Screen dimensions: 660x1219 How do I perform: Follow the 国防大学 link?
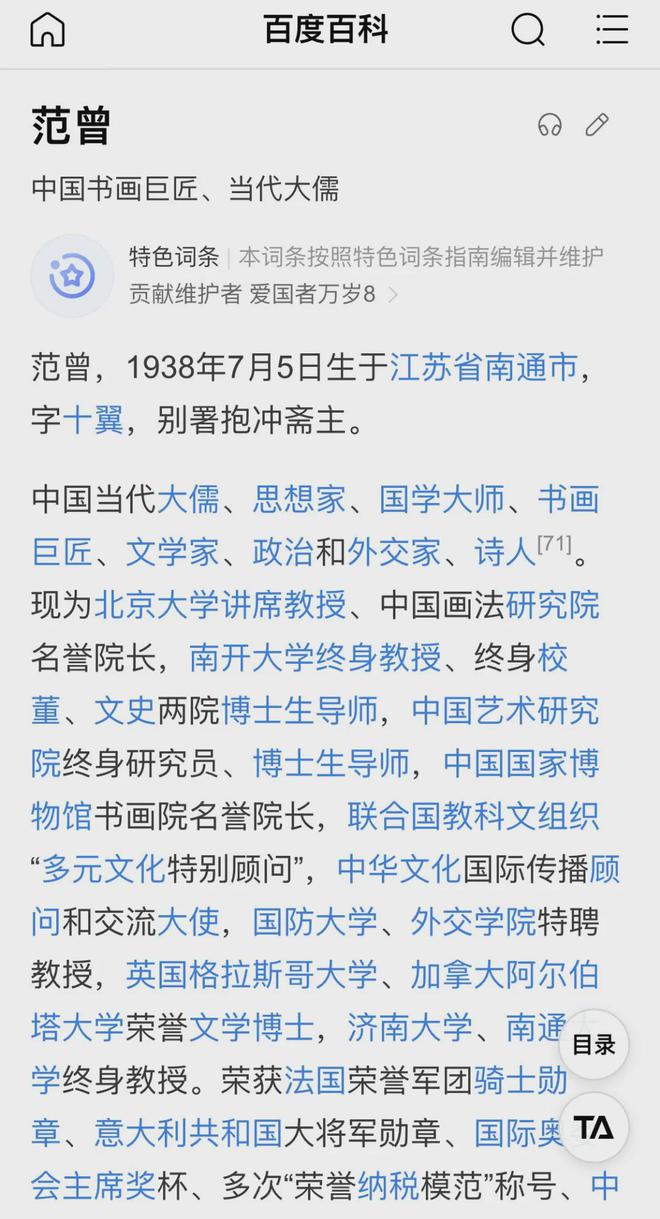pyautogui.click(x=314, y=921)
